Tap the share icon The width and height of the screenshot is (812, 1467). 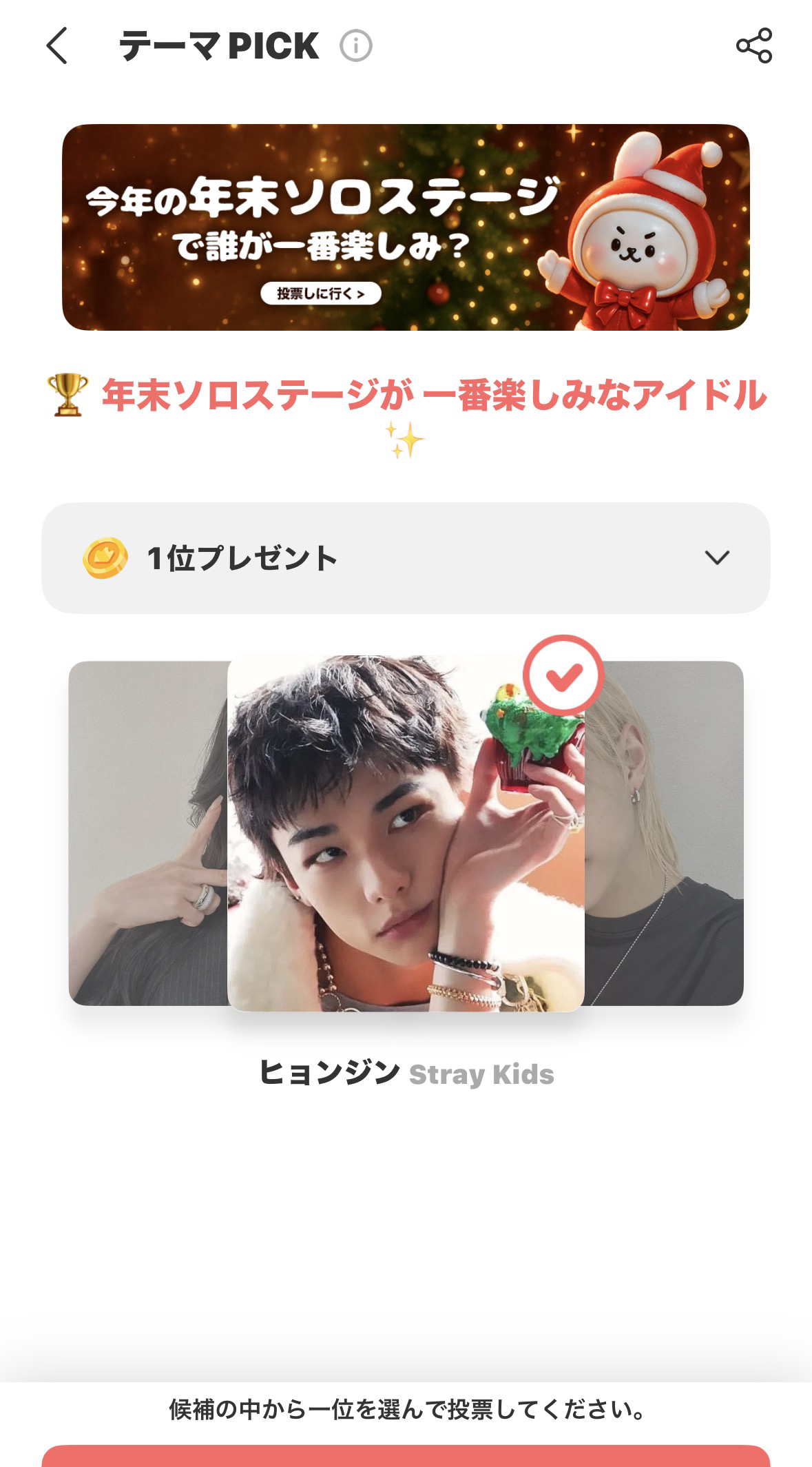click(755, 45)
